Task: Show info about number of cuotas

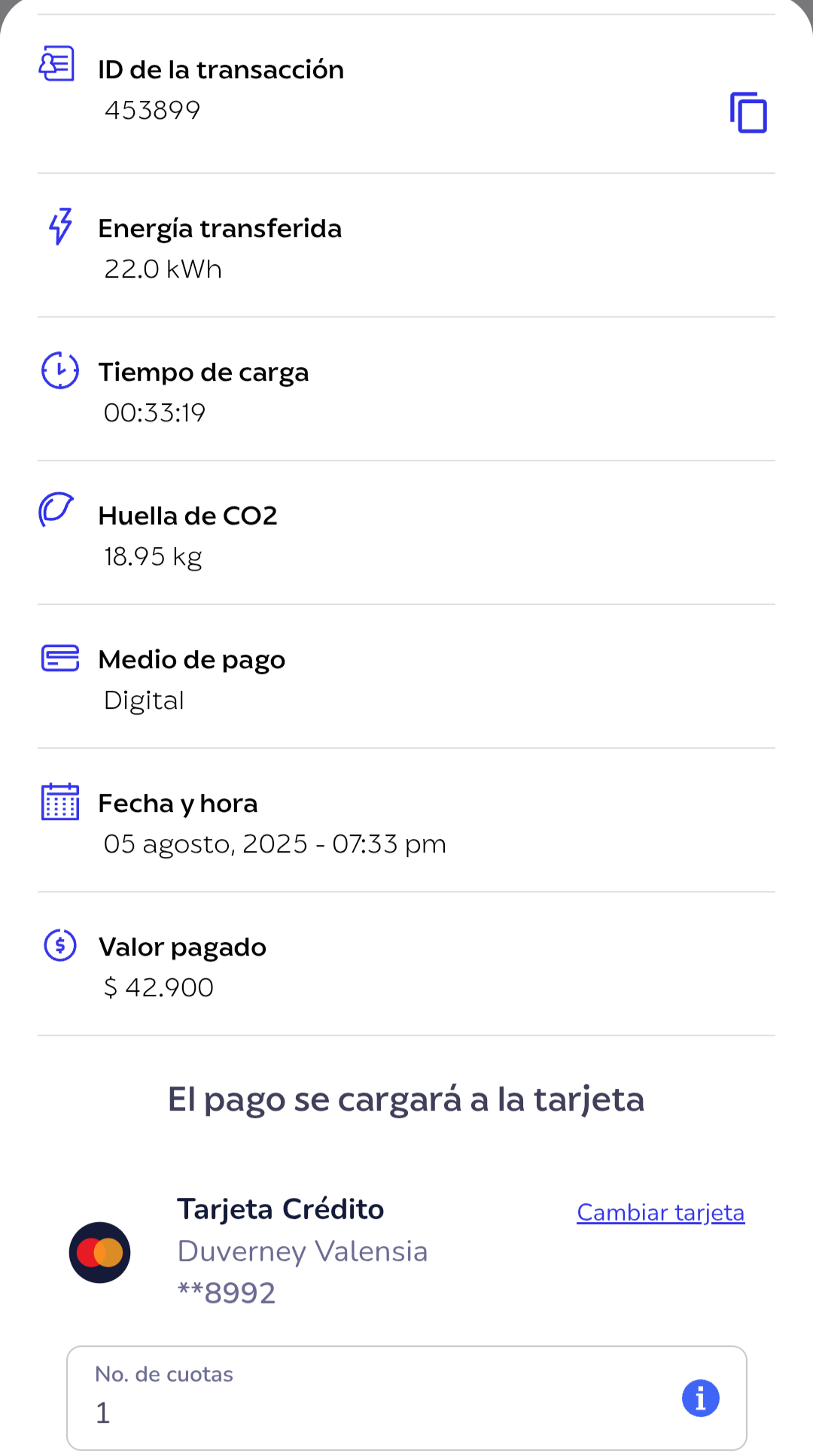Action: pyautogui.click(x=700, y=1398)
